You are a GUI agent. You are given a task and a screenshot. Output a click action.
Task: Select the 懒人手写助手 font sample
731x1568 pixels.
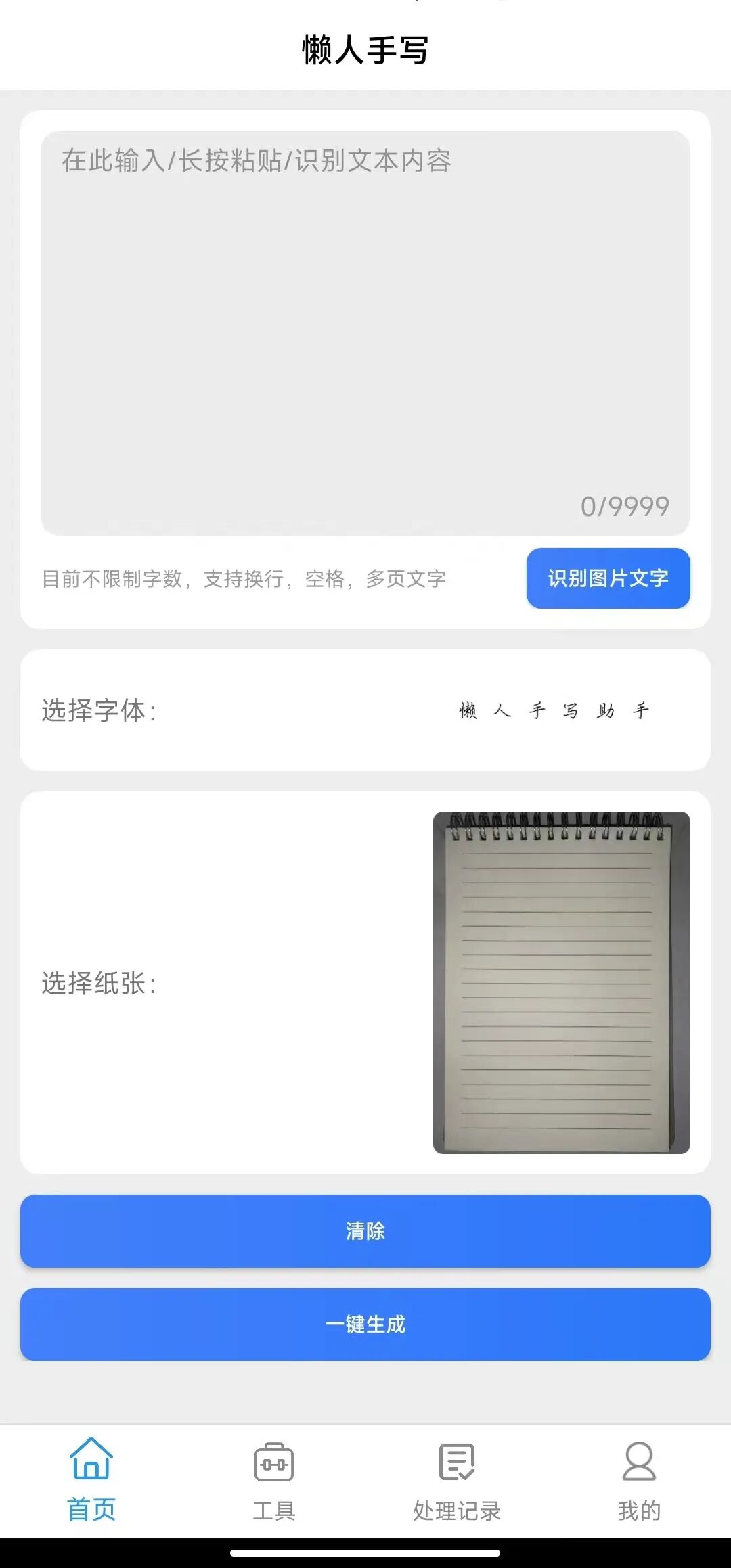point(554,710)
